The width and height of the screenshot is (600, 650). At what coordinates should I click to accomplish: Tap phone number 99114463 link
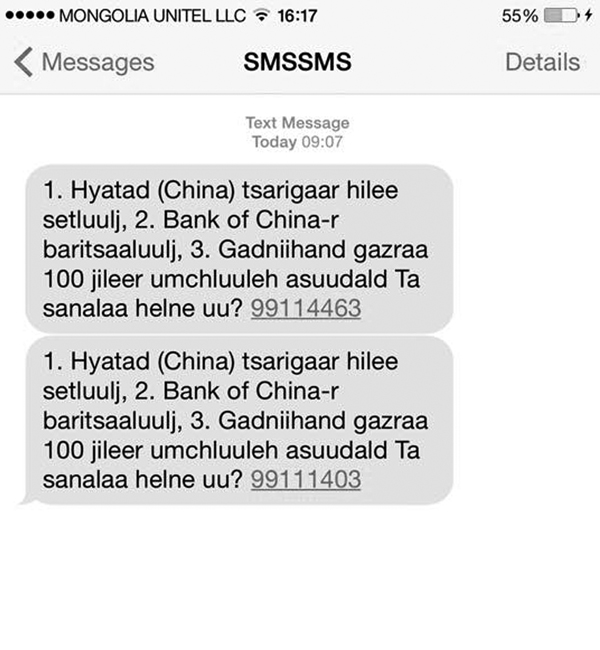click(x=305, y=309)
